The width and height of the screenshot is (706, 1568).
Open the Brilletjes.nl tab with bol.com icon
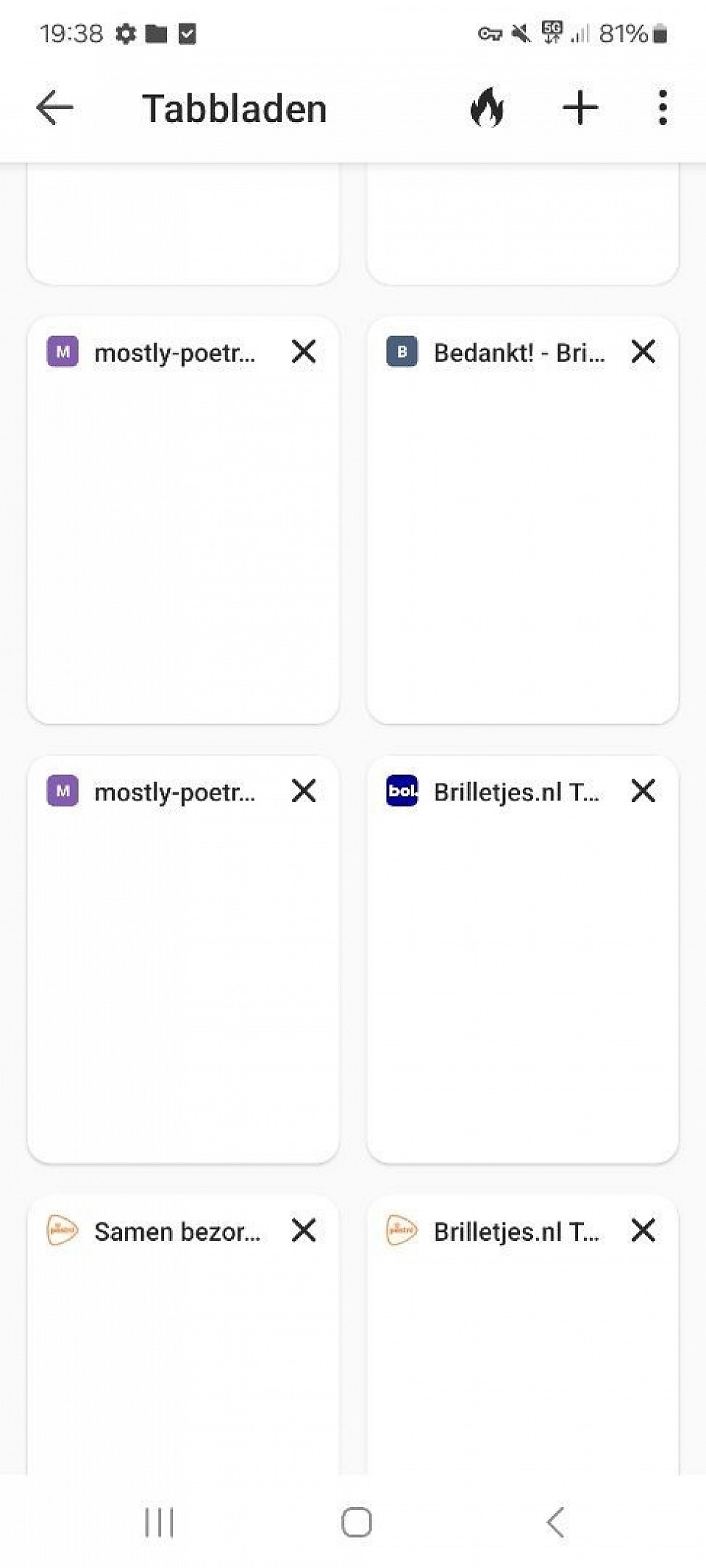523,956
